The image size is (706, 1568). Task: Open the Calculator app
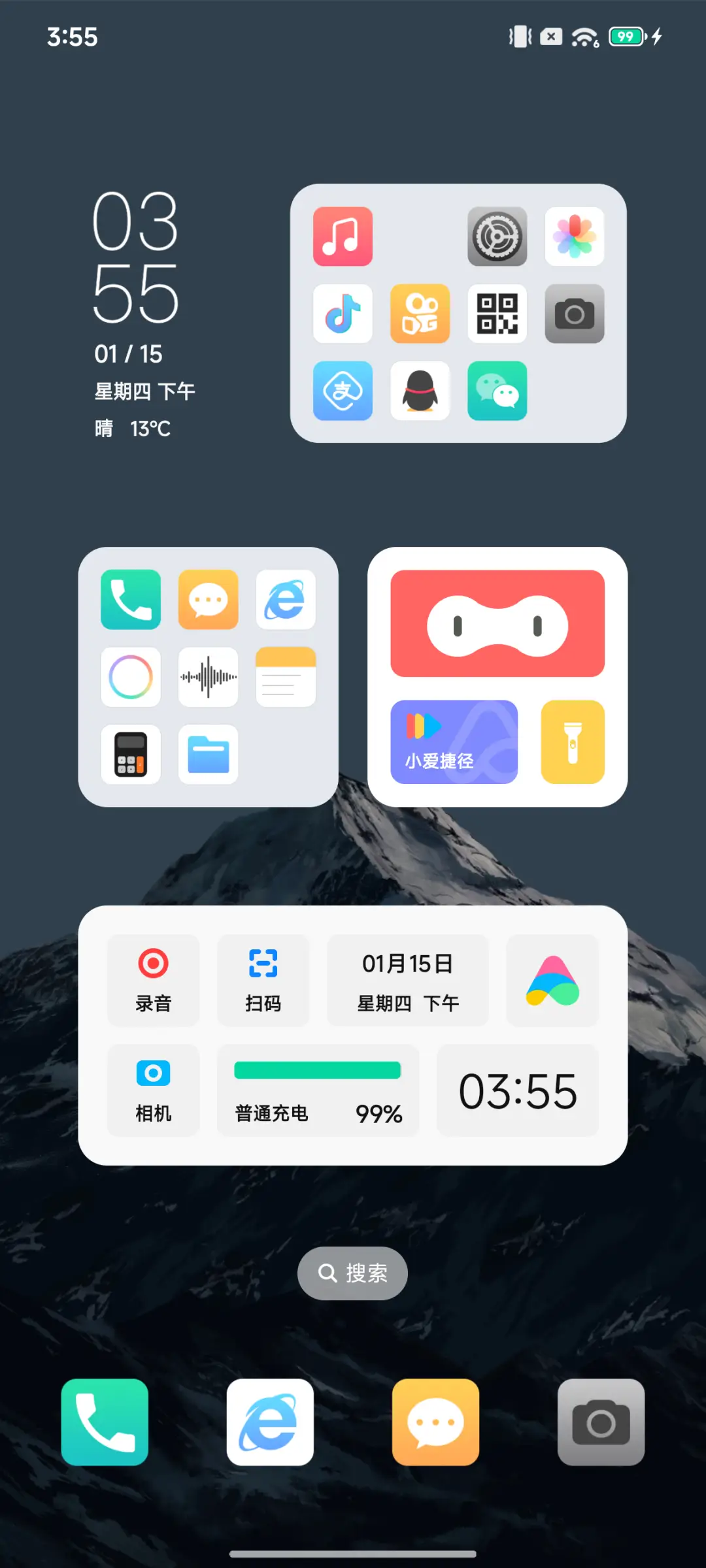pos(130,755)
